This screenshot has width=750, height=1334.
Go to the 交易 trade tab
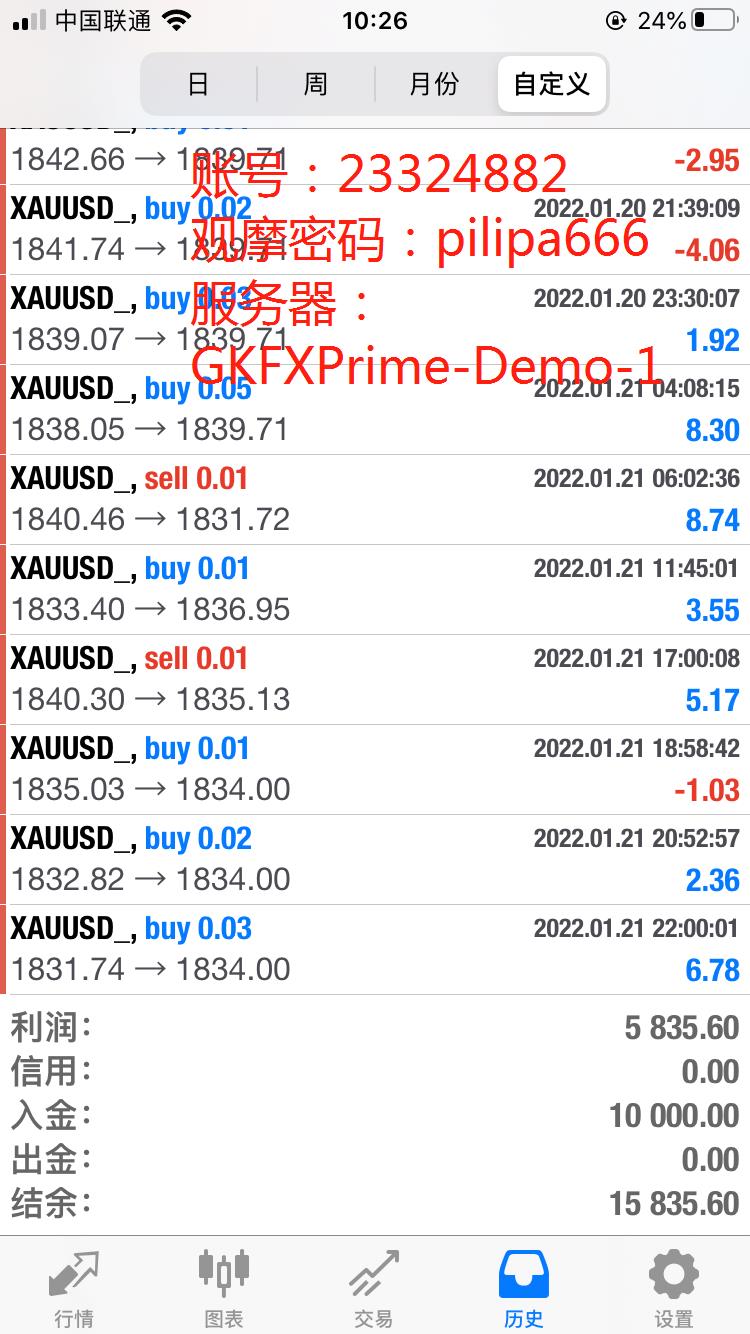[x=374, y=1288]
